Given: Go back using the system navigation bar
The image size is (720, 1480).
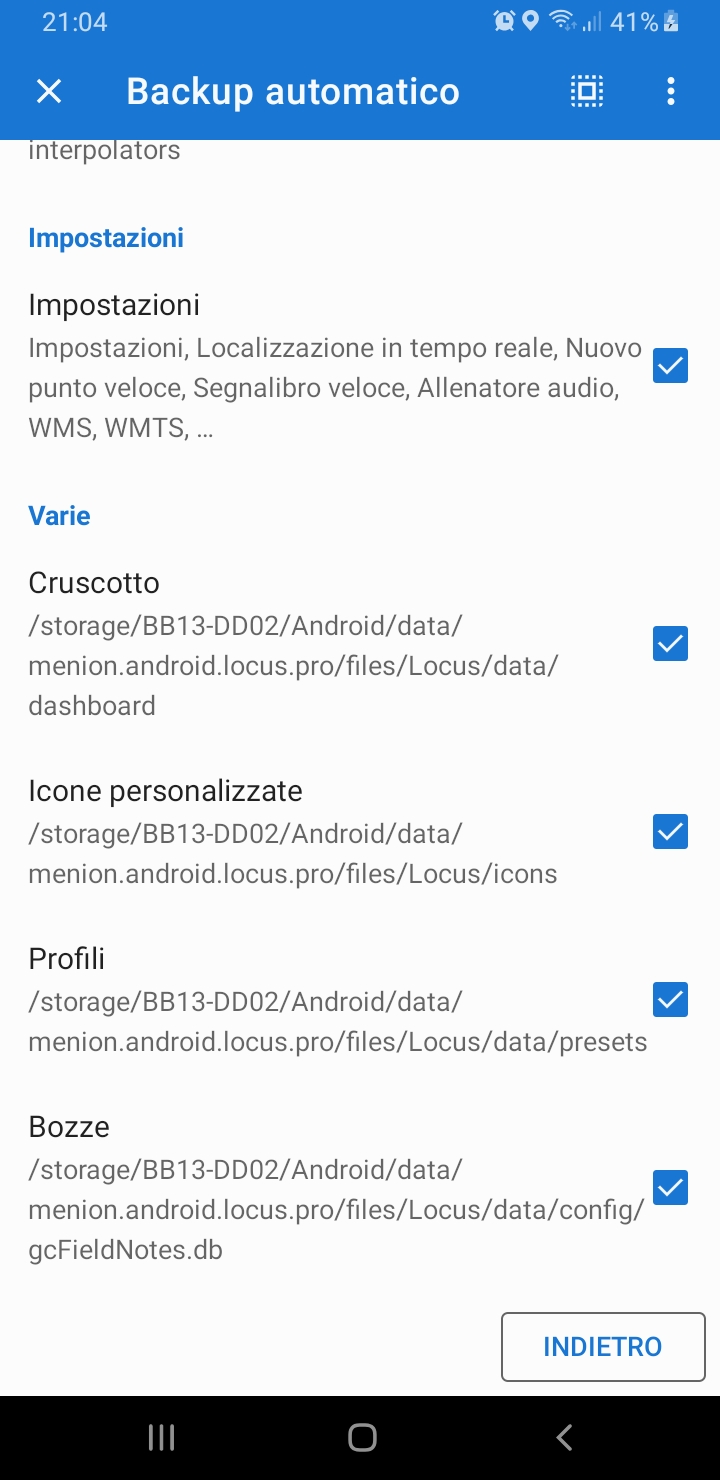Looking at the screenshot, I should coord(564,1438).
